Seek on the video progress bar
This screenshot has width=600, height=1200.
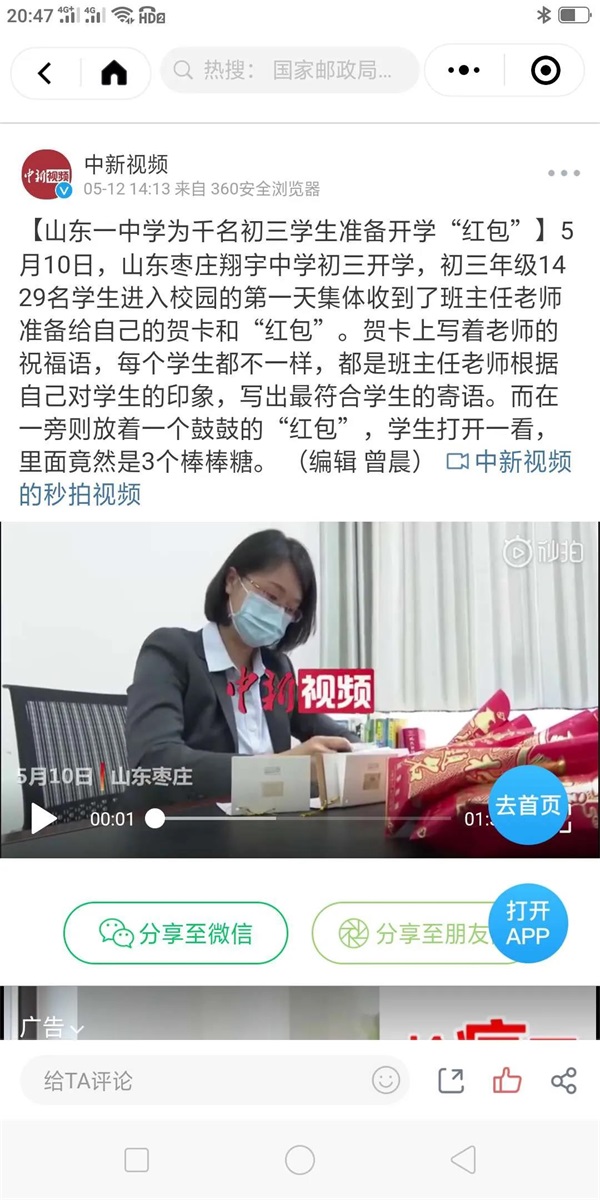(300, 819)
